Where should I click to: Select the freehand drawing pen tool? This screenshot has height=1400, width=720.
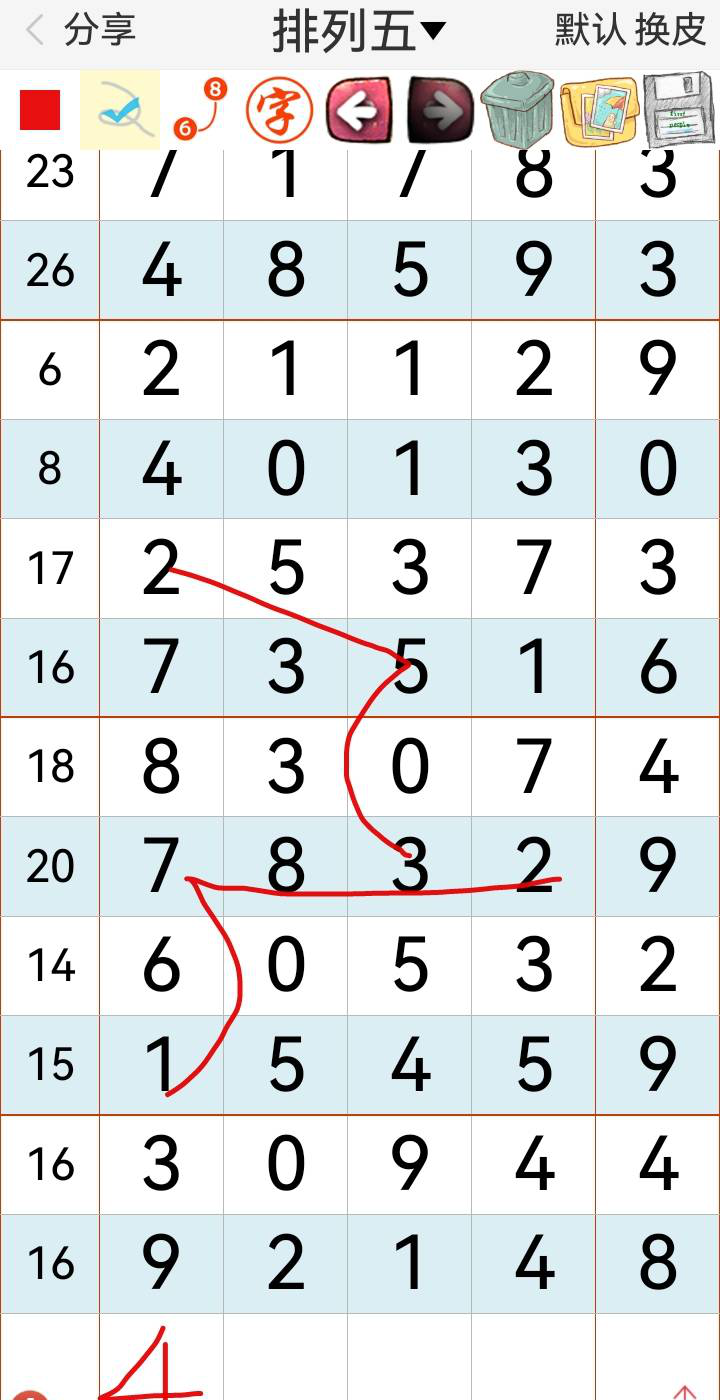(120, 110)
